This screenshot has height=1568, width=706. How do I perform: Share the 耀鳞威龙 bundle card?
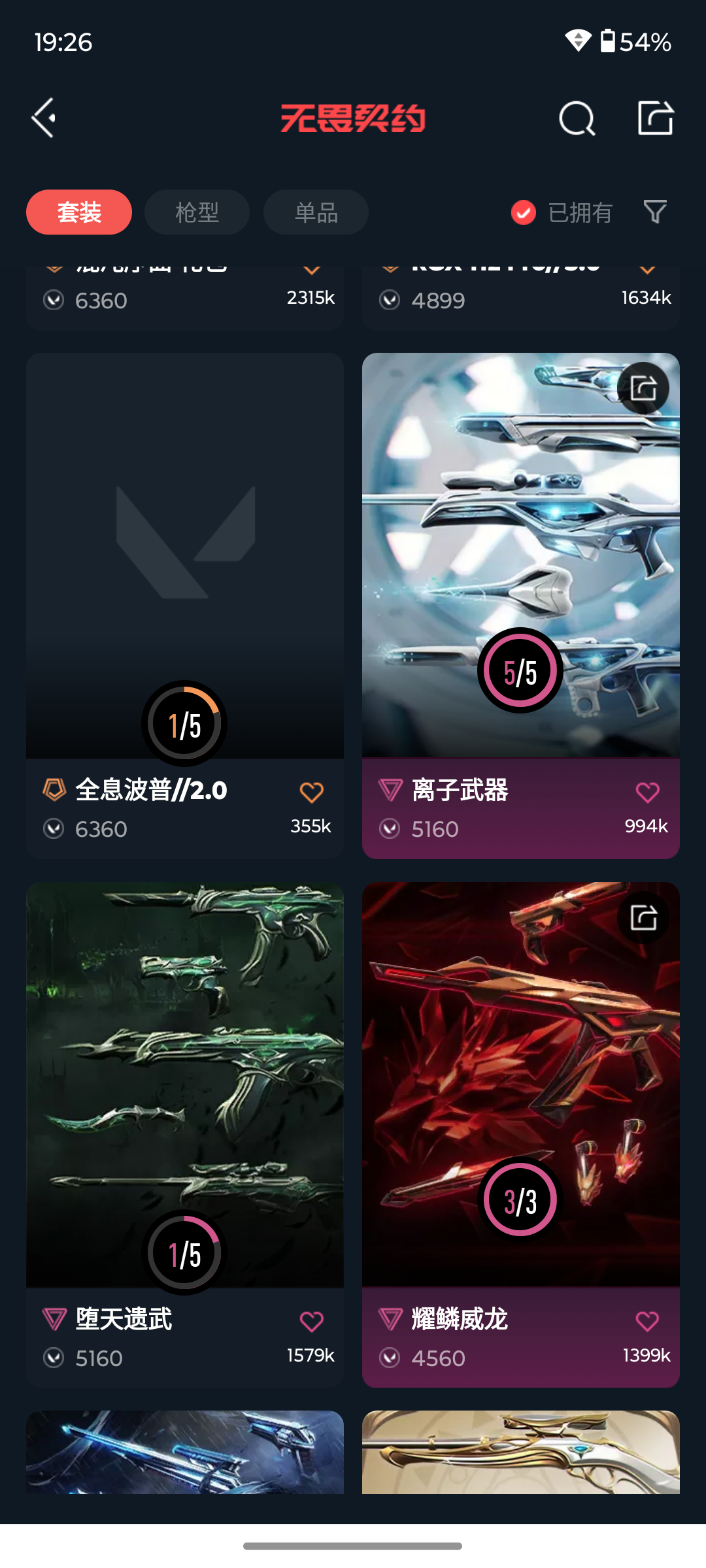point(643,918)
